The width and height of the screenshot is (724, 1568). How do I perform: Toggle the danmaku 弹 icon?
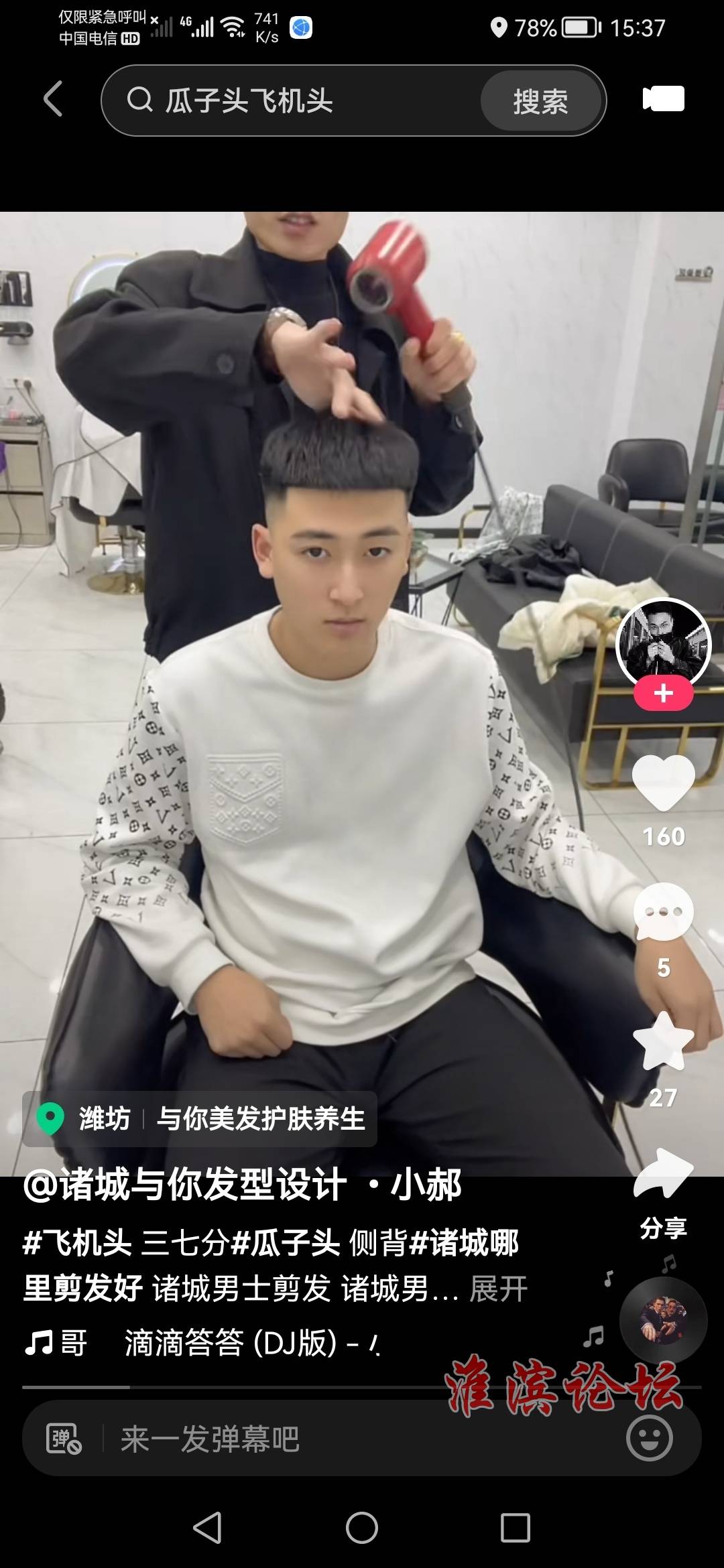pos(64,1439)
